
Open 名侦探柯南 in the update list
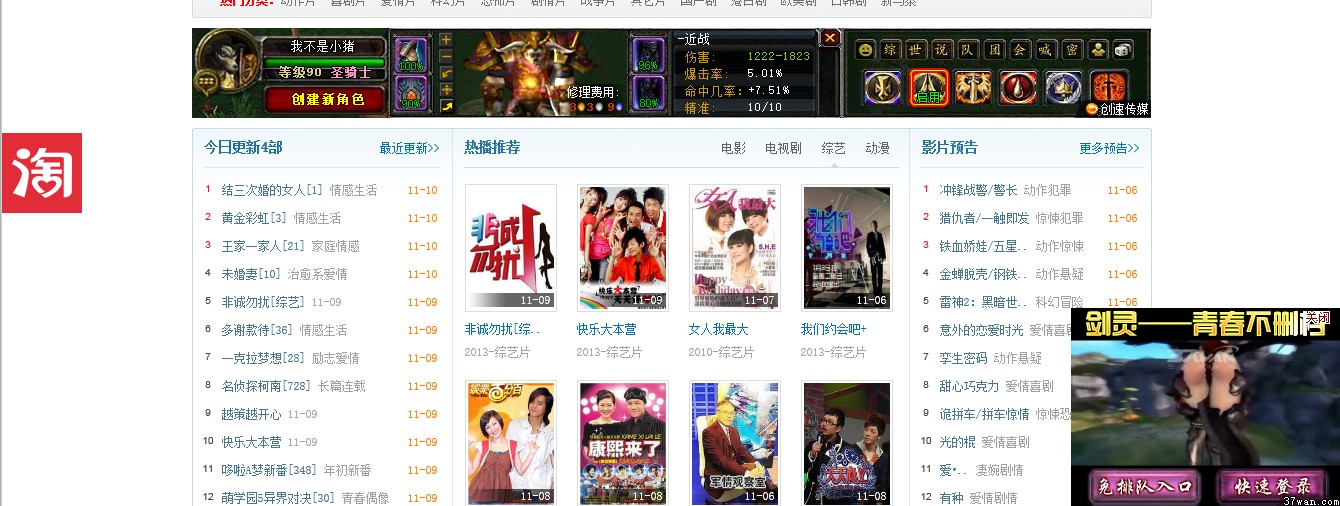(x=265, y=386)
